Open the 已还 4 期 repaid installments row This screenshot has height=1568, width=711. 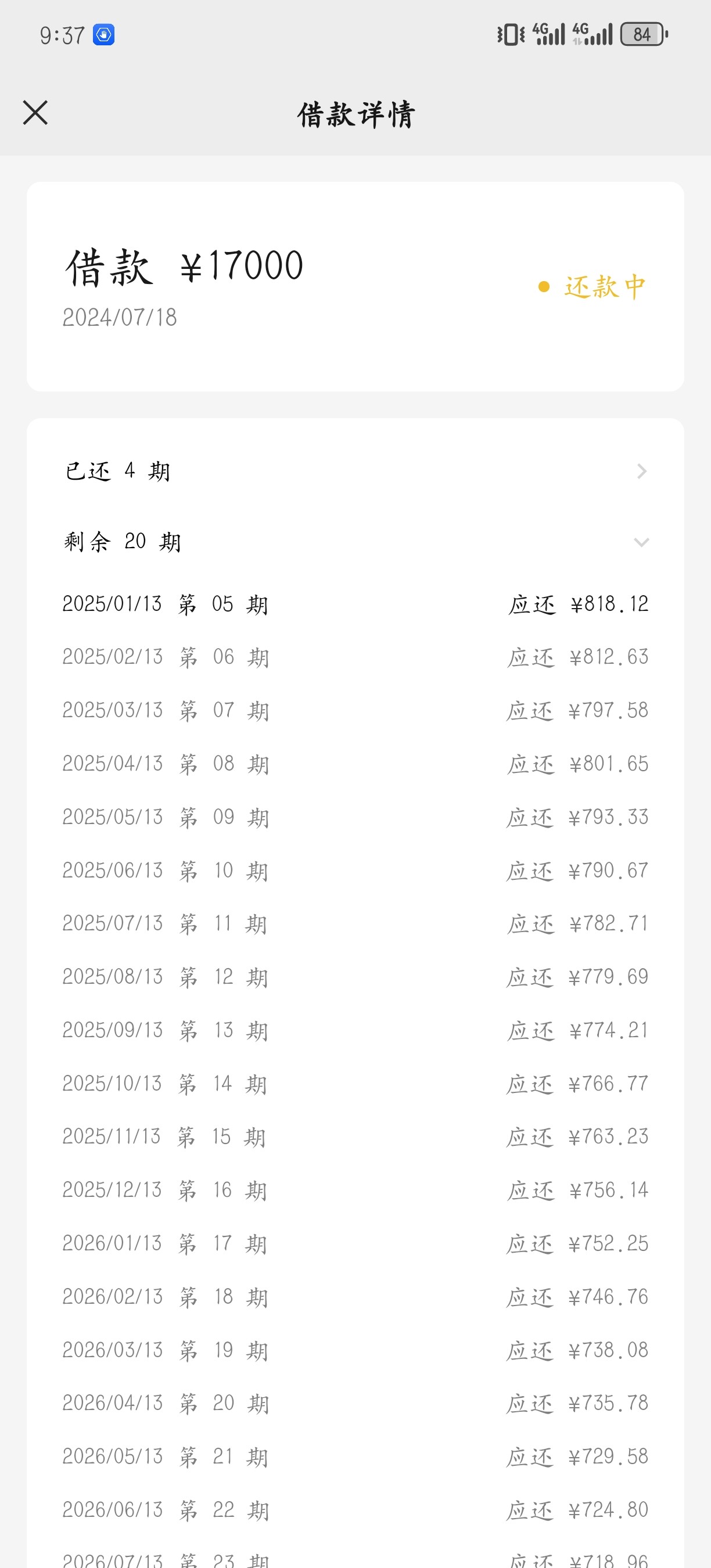click(x=355, y=471)
